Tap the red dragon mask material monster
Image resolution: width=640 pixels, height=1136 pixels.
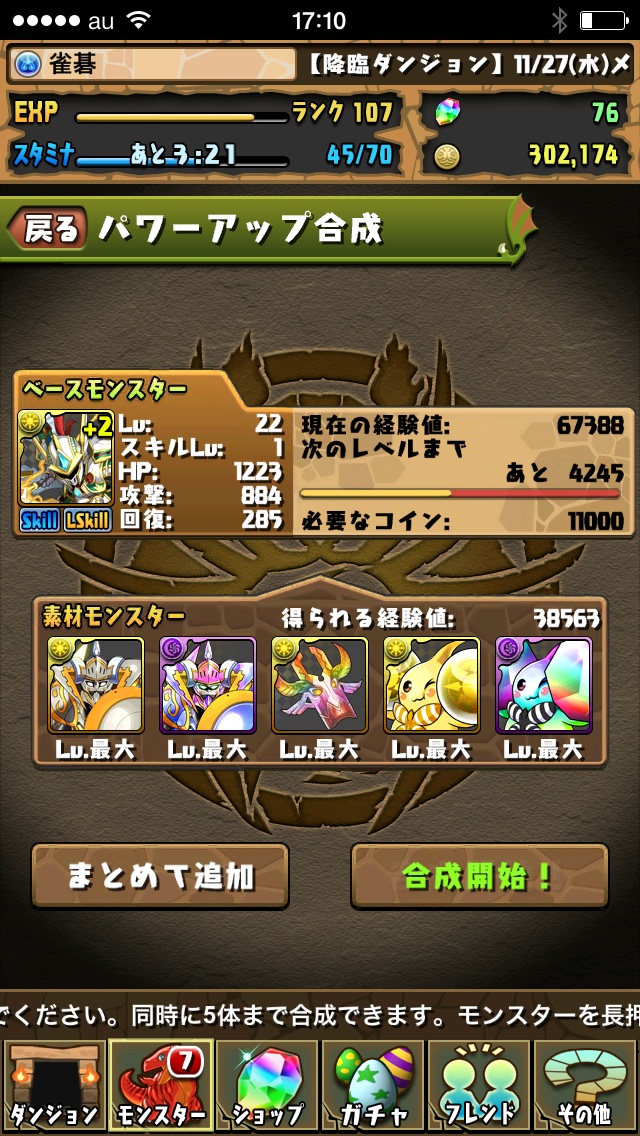[319, 686]
